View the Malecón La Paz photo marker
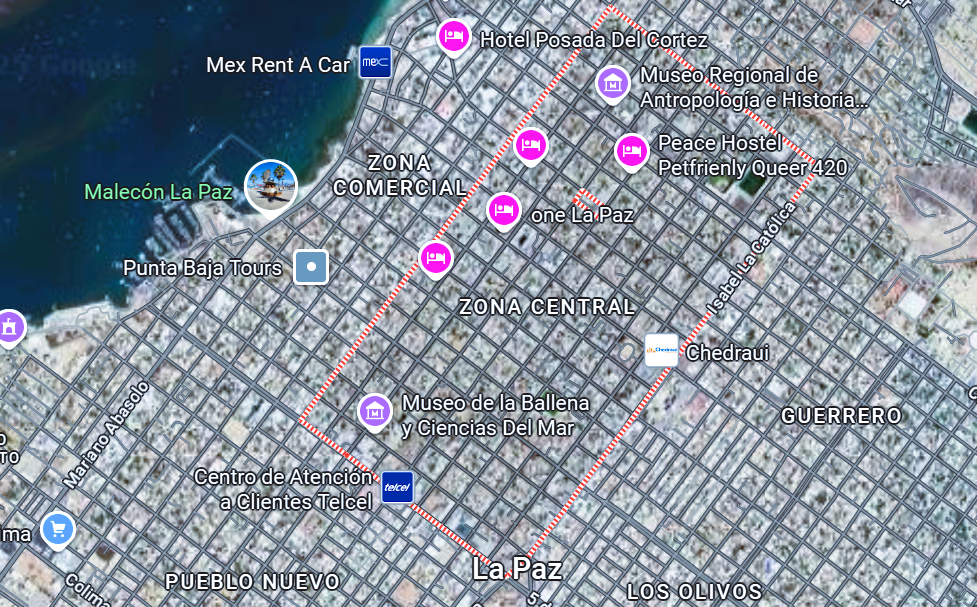The image size is (977, 607). (x=271, y=187)
